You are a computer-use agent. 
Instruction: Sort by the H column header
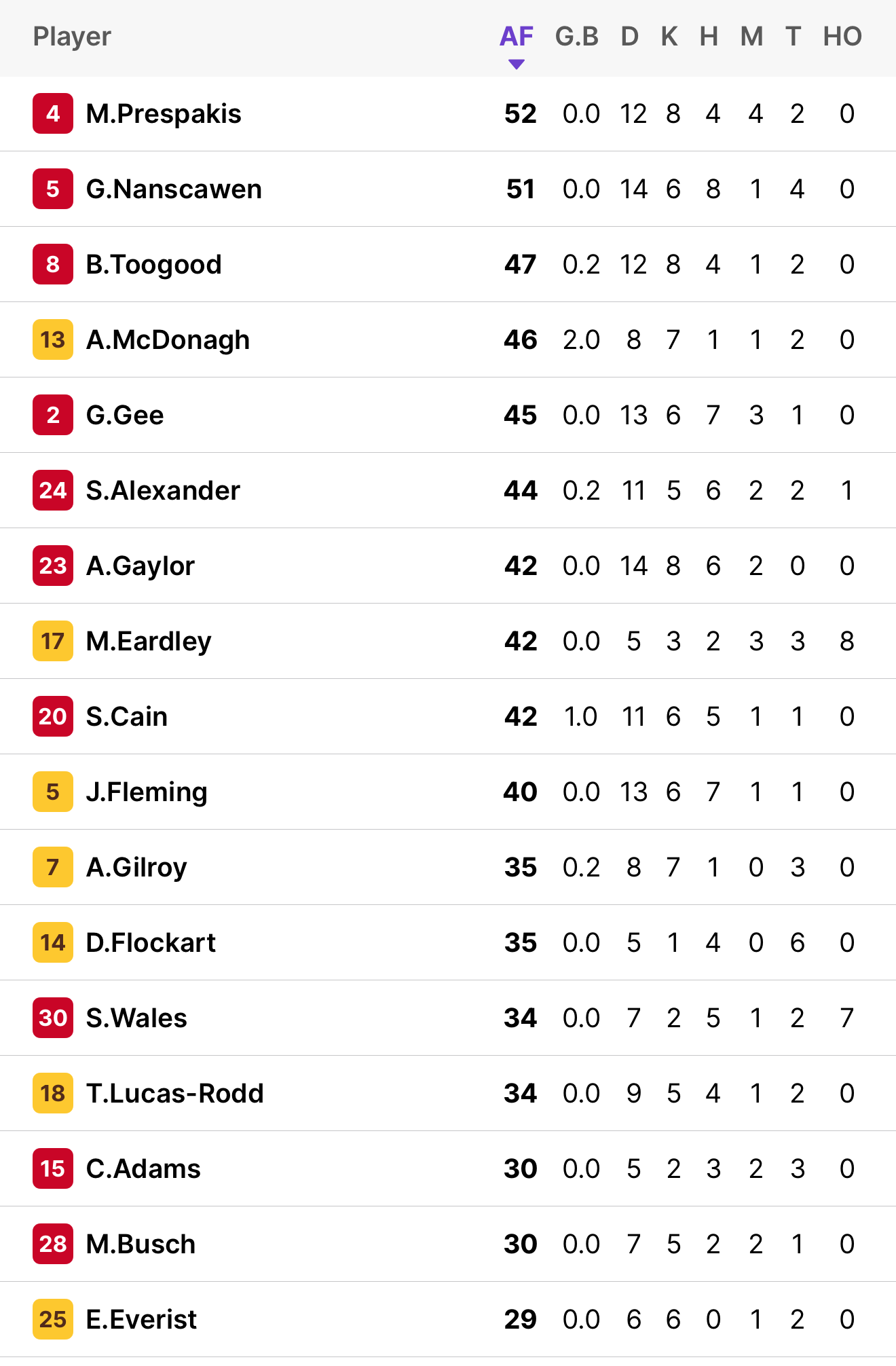pyautogui.click(x=709, y=37)
